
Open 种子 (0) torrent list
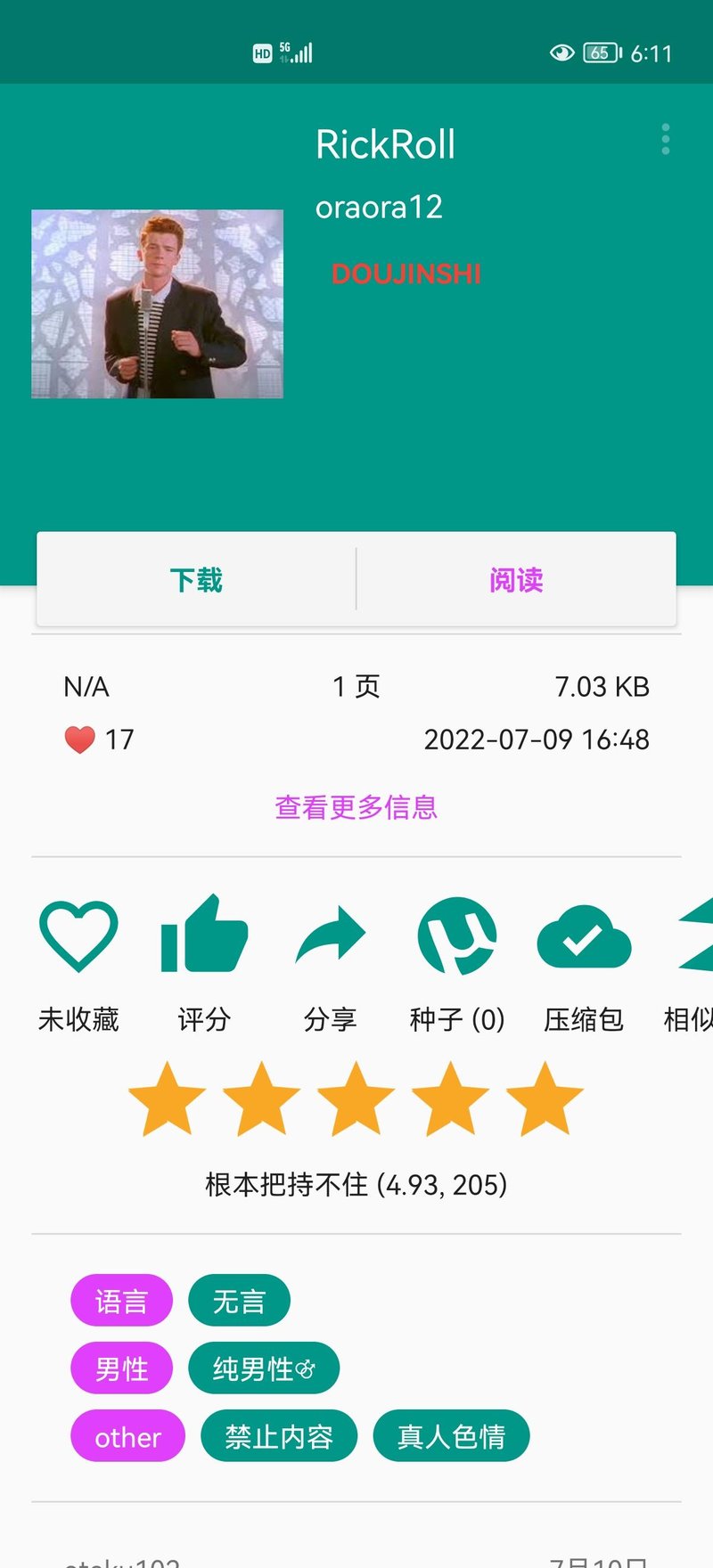coord(457,964)
